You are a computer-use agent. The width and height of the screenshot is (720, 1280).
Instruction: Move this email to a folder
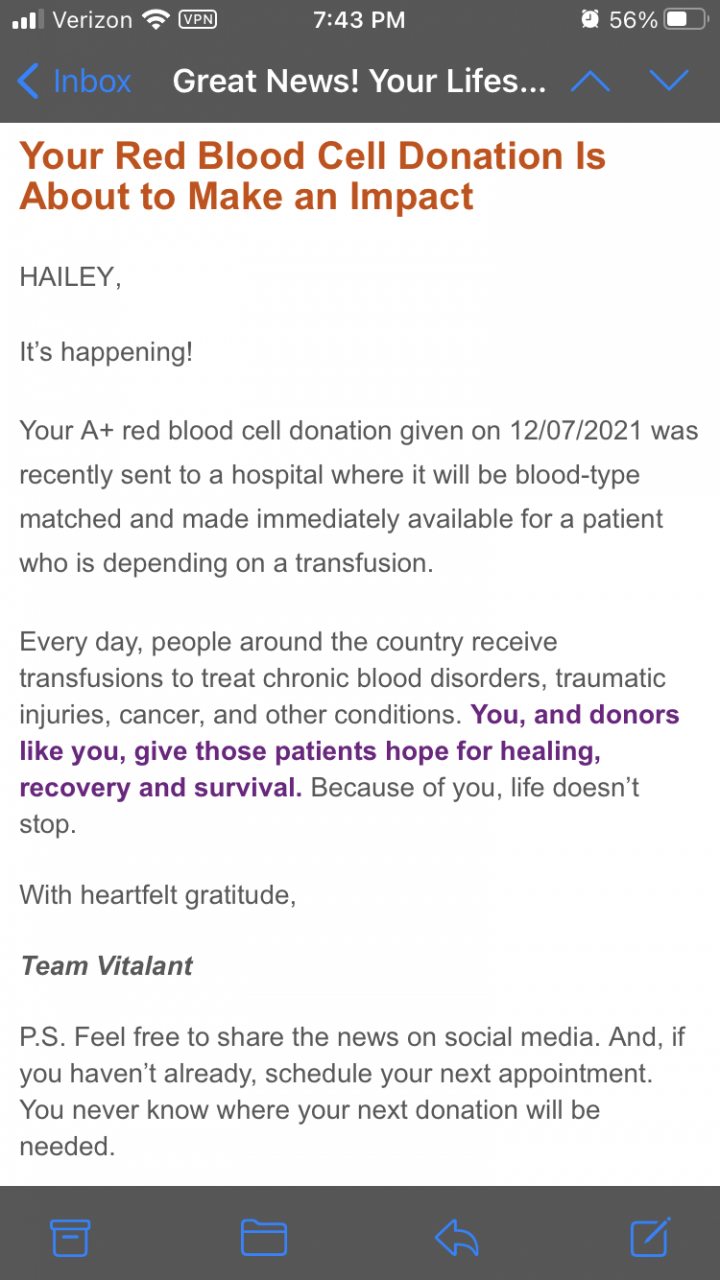[x=264, y=1238]
